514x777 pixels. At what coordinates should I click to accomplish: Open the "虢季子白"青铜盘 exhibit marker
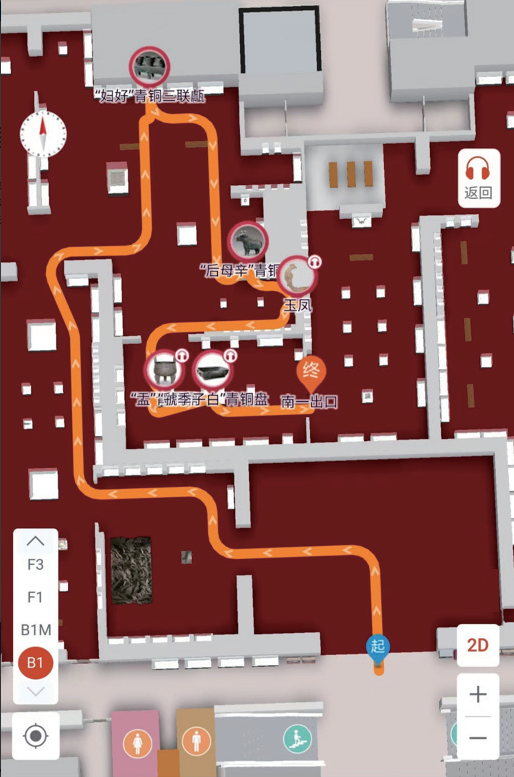click(x=212, y=370)
